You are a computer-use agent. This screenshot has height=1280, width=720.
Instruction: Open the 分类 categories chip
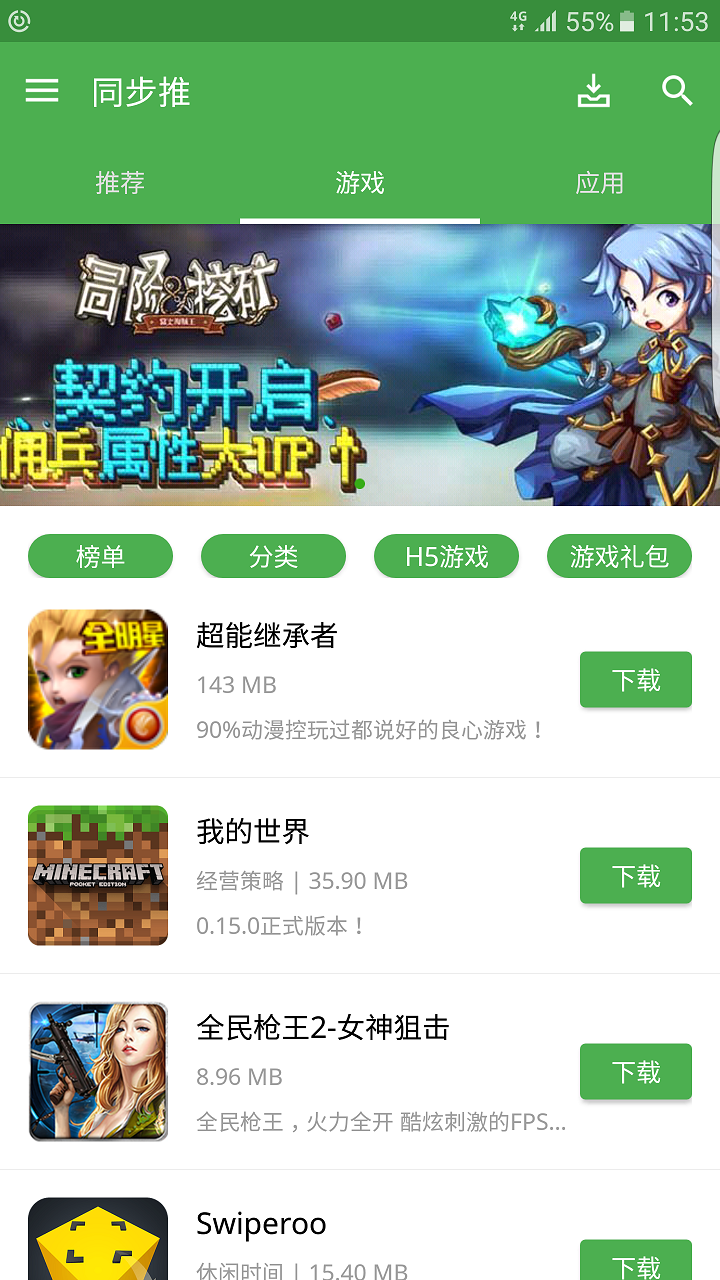tap(273, 556)
